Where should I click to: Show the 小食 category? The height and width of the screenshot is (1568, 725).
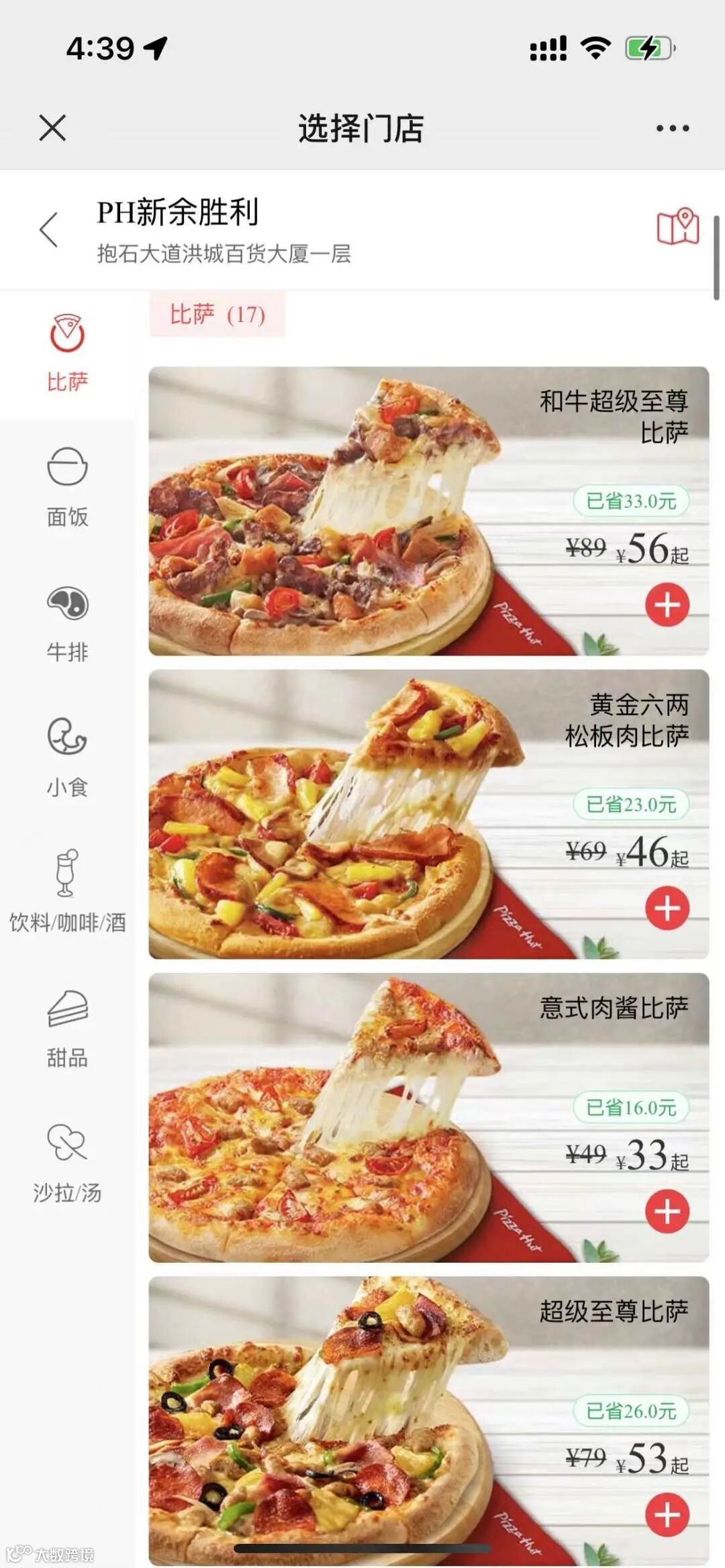[67, 758]
